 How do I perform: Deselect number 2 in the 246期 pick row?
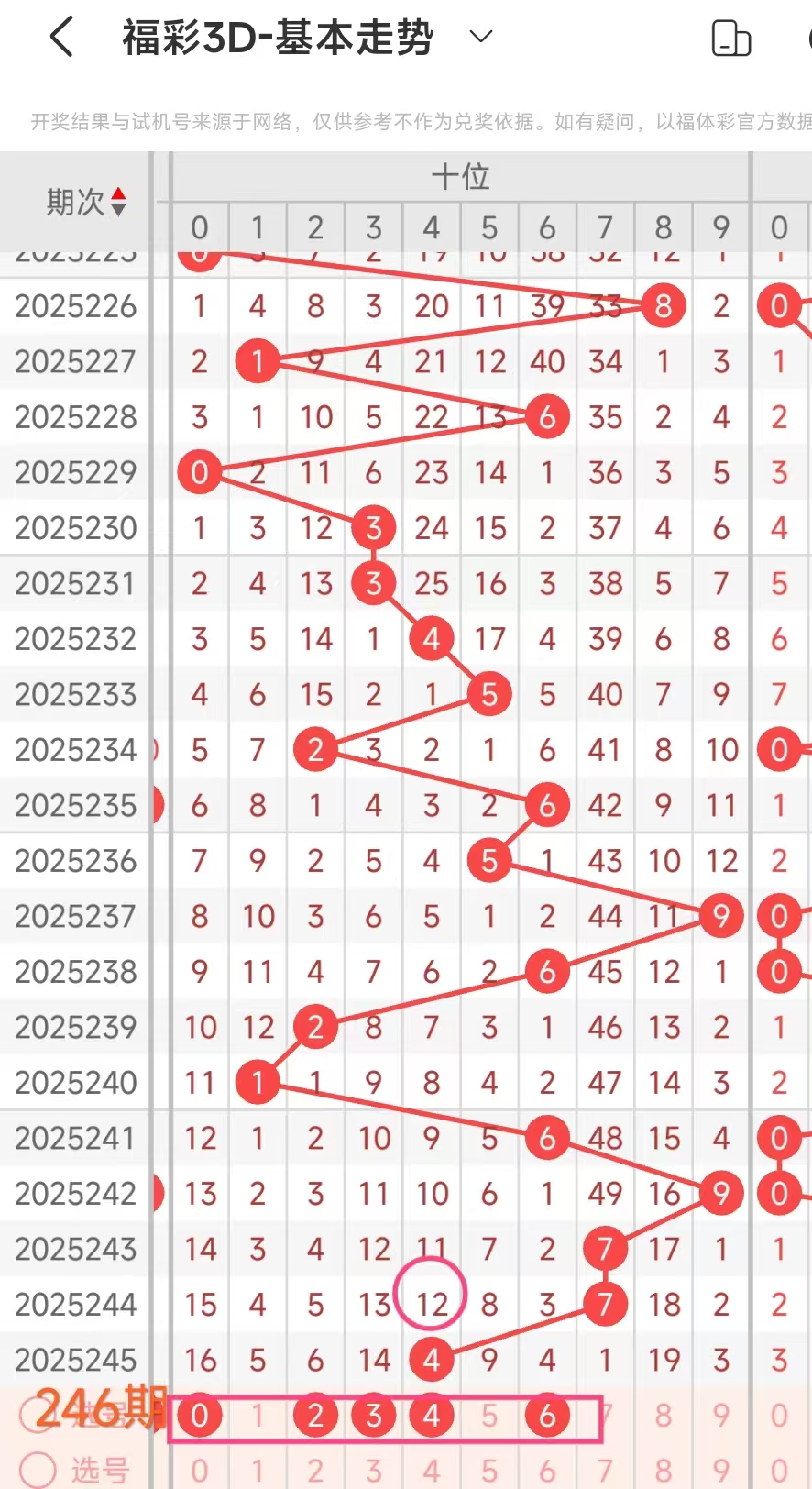coord(315,1416)
